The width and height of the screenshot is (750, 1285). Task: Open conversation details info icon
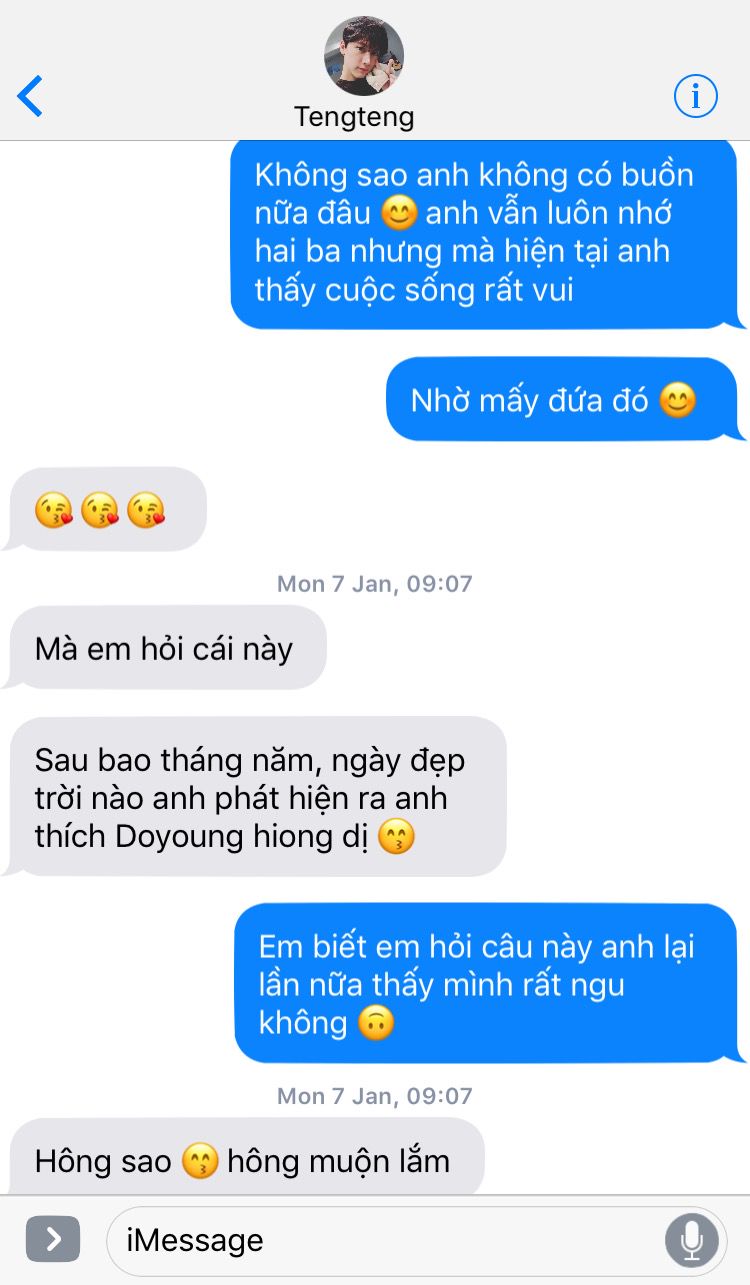(x=696, y=96)
